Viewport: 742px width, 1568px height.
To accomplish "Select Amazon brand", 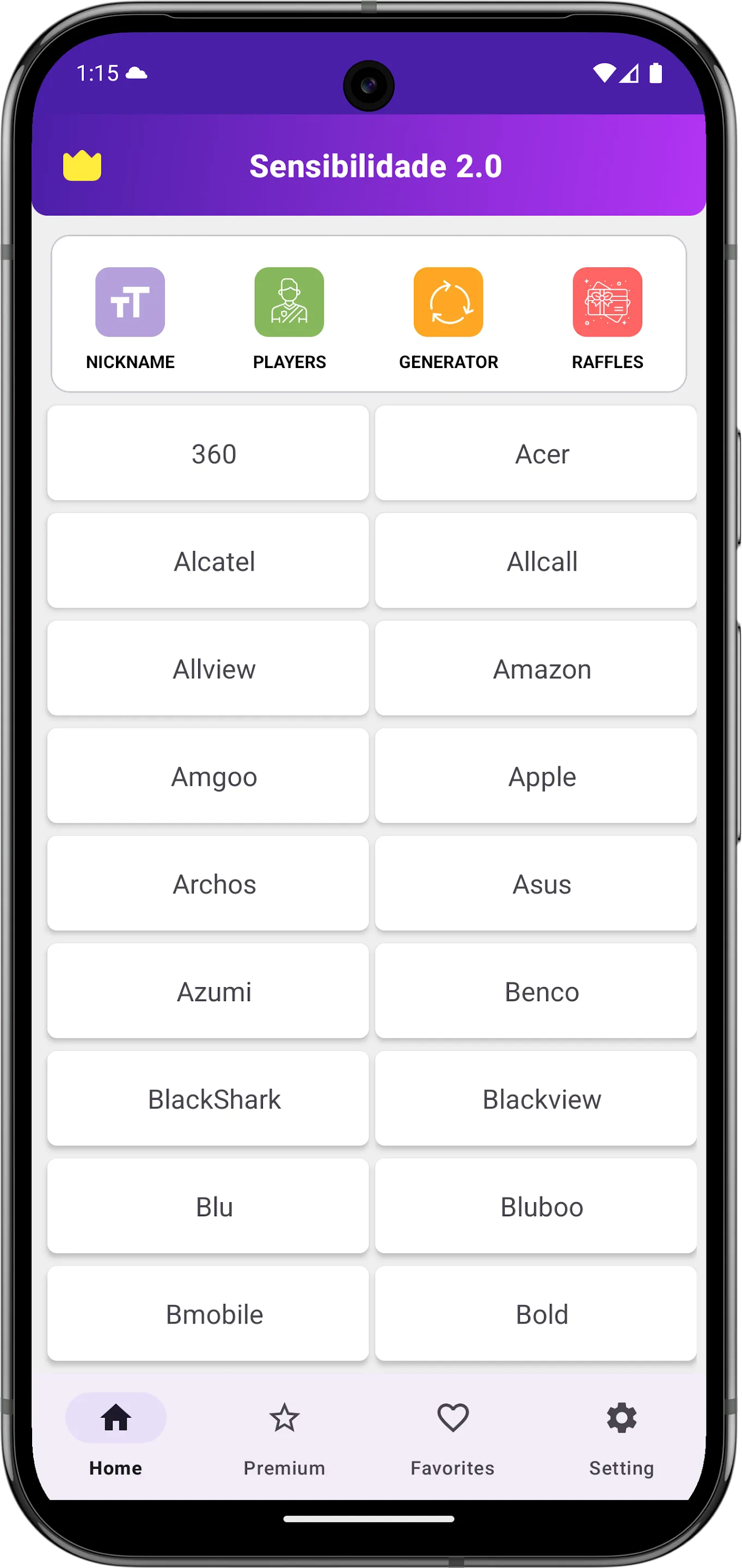I will click(536, 669).
